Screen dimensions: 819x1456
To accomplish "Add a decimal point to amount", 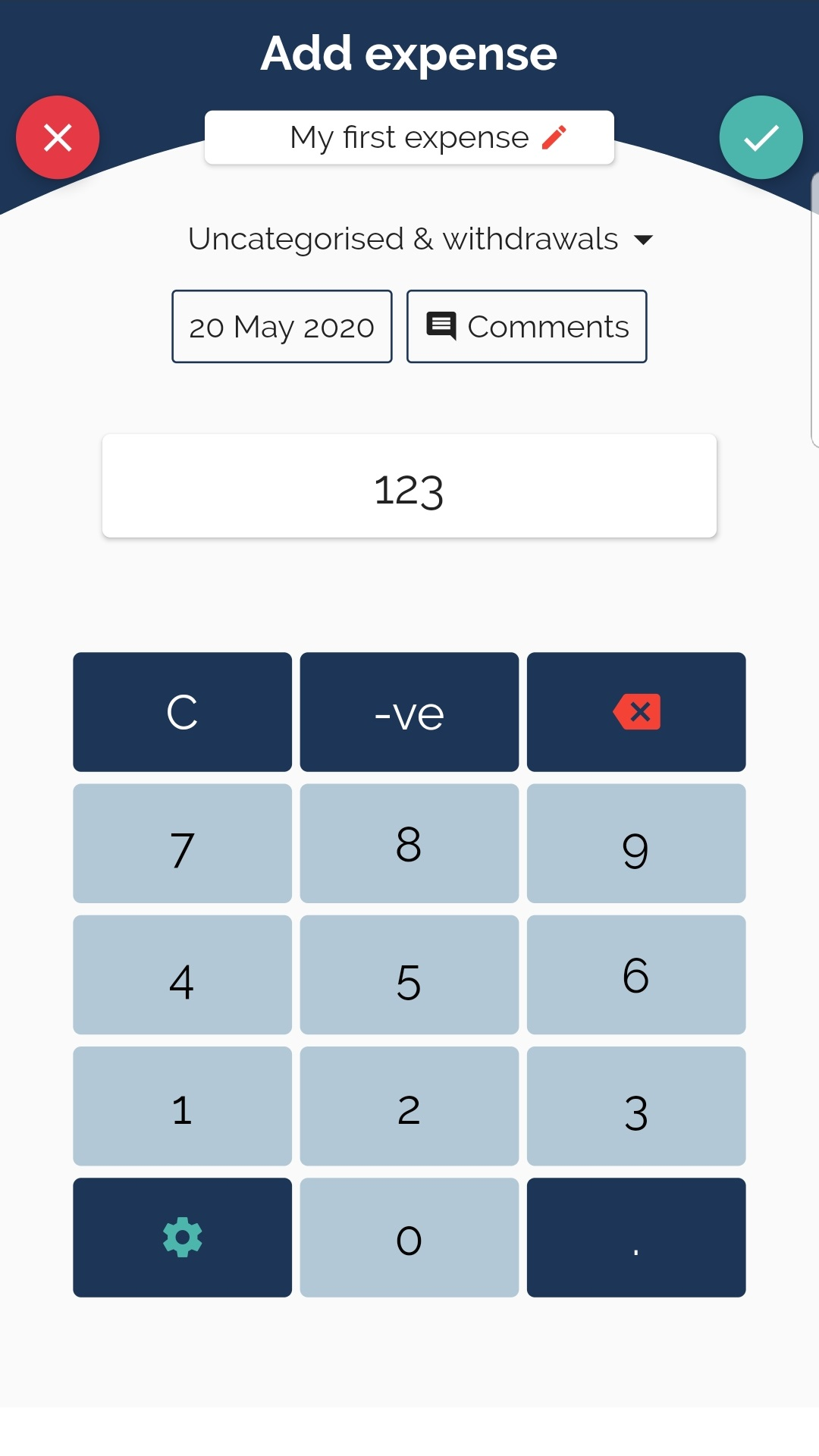I will pyautogui.click(x=636, y=1238).
